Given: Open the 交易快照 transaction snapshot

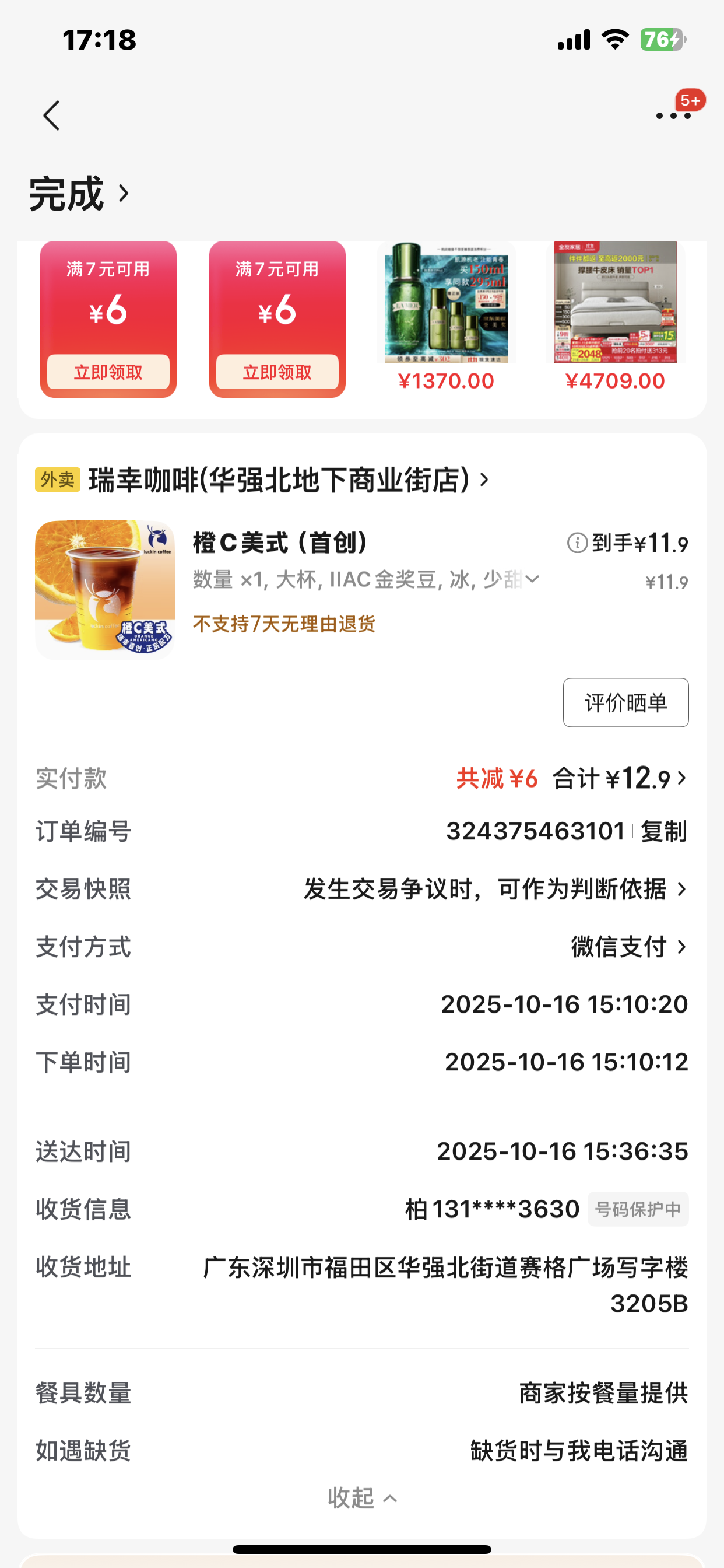Looking at the screenshot, I should (494, 890).
